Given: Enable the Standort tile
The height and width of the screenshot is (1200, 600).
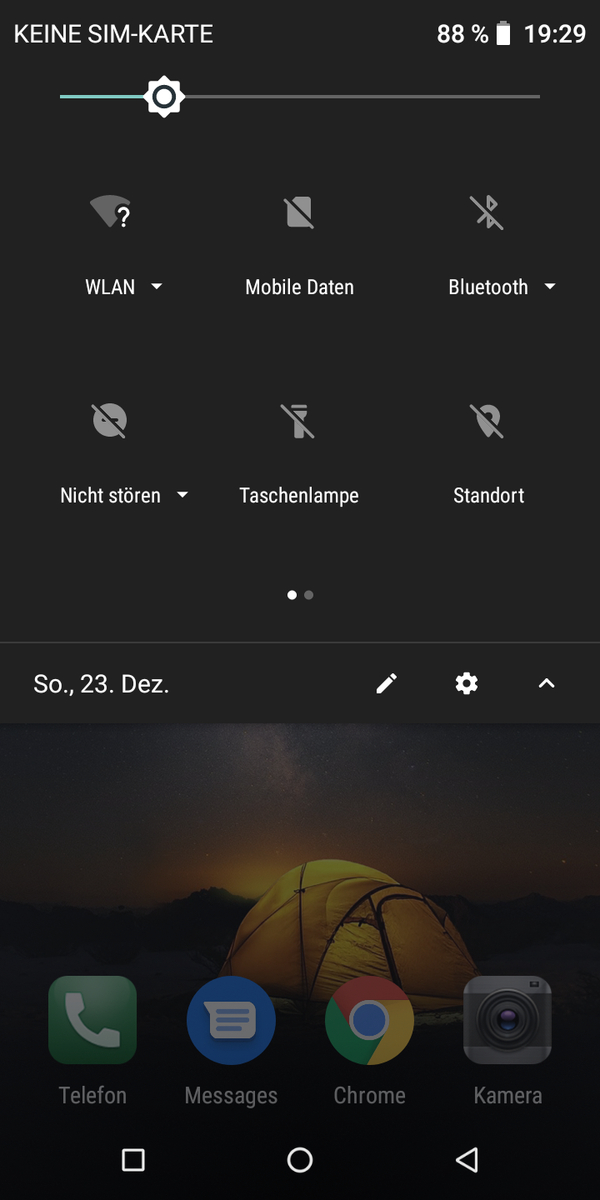Looking at the screenshot, I should click(x=488, y=421).
